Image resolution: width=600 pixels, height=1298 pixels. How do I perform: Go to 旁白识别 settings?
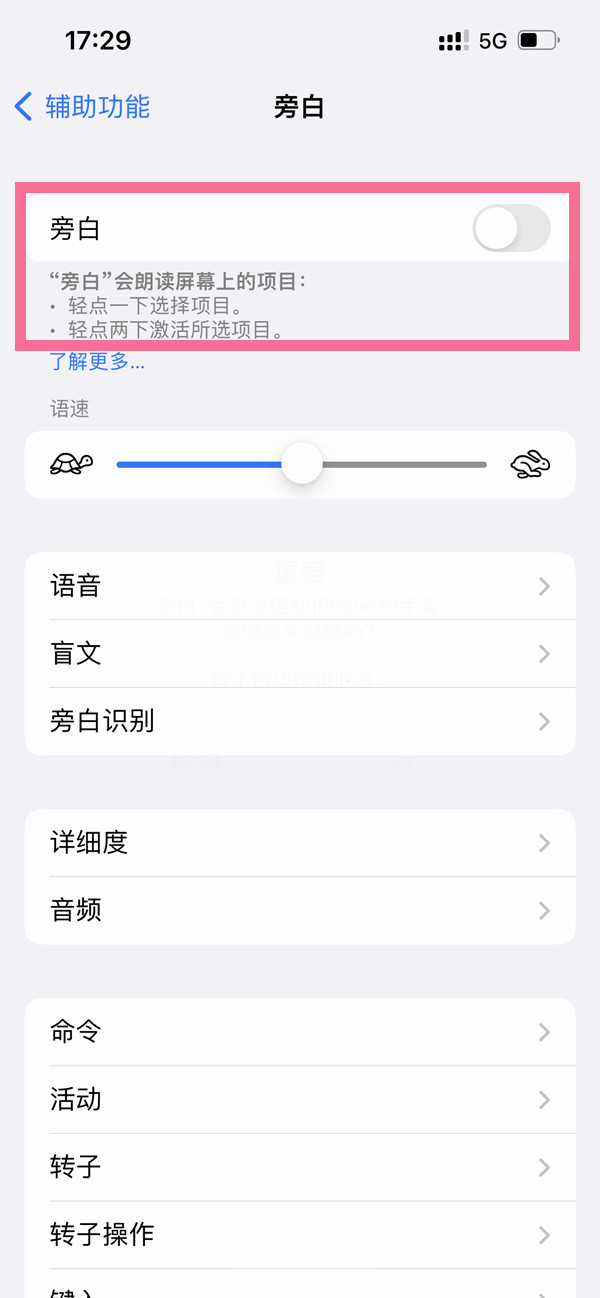pyautogui.click(x=300, y=721)
